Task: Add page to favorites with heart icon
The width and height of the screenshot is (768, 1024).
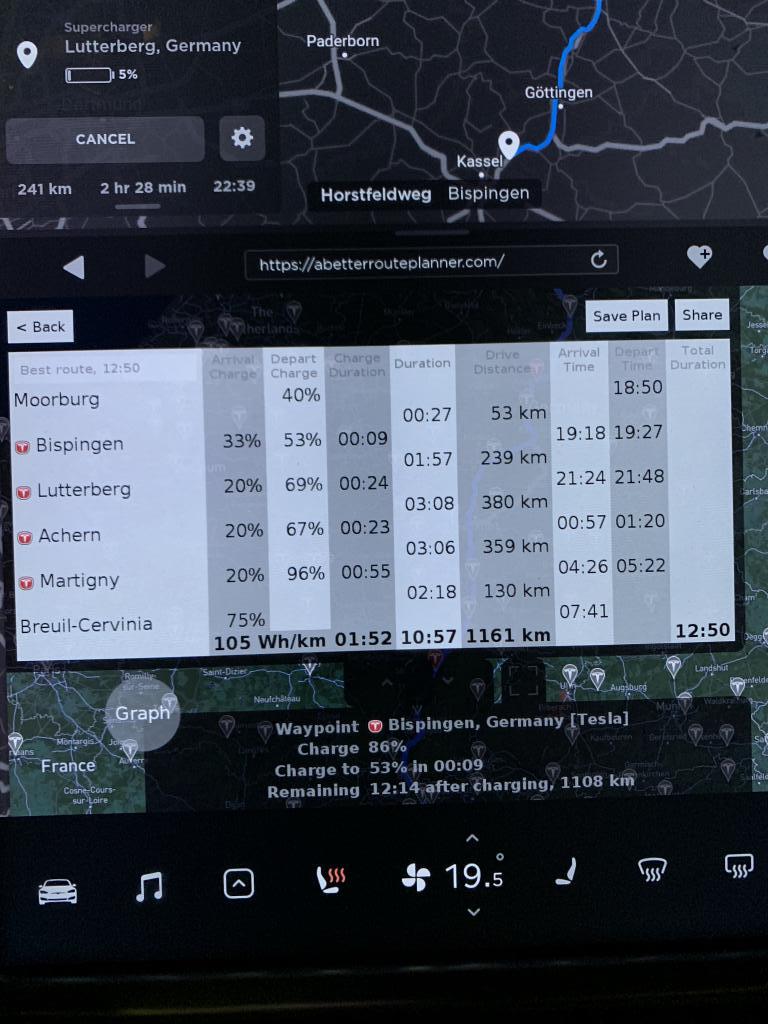Action: [x=699, y=257]
